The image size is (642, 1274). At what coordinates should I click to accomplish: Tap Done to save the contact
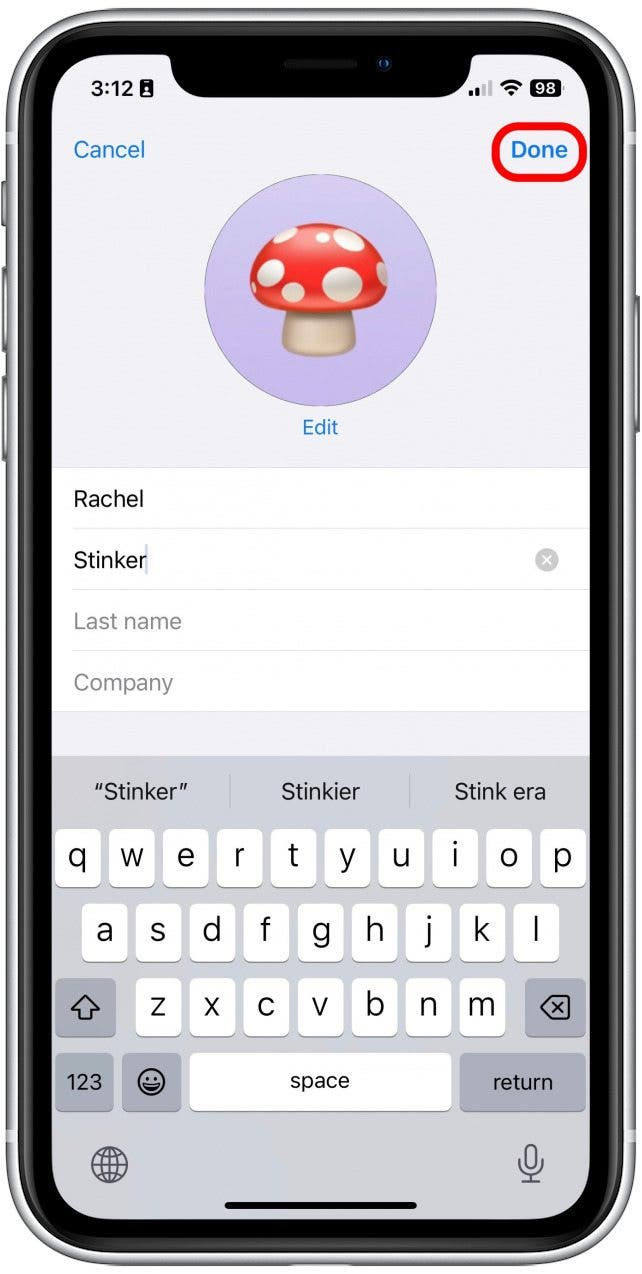tap(538, 150)
